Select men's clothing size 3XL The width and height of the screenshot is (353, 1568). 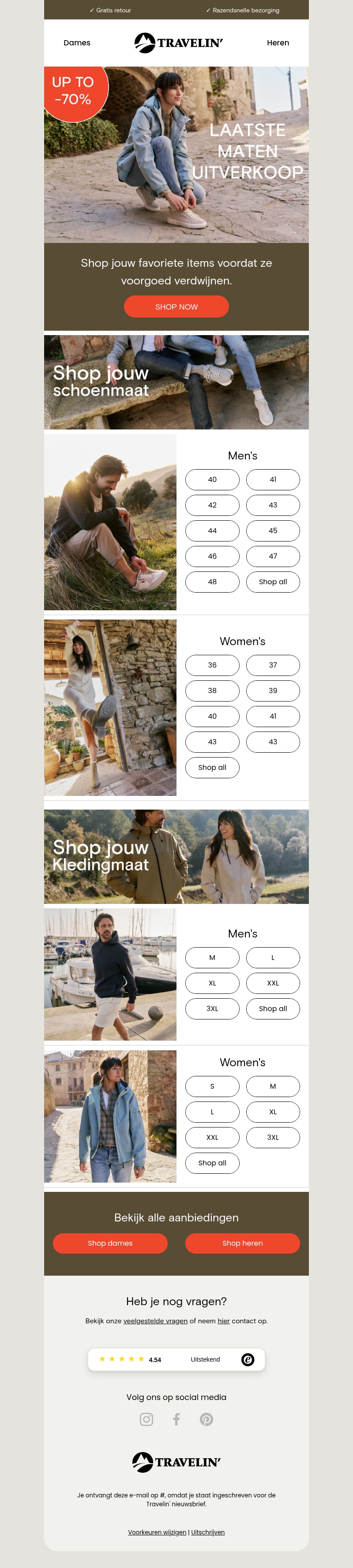tap(212, 1008)
